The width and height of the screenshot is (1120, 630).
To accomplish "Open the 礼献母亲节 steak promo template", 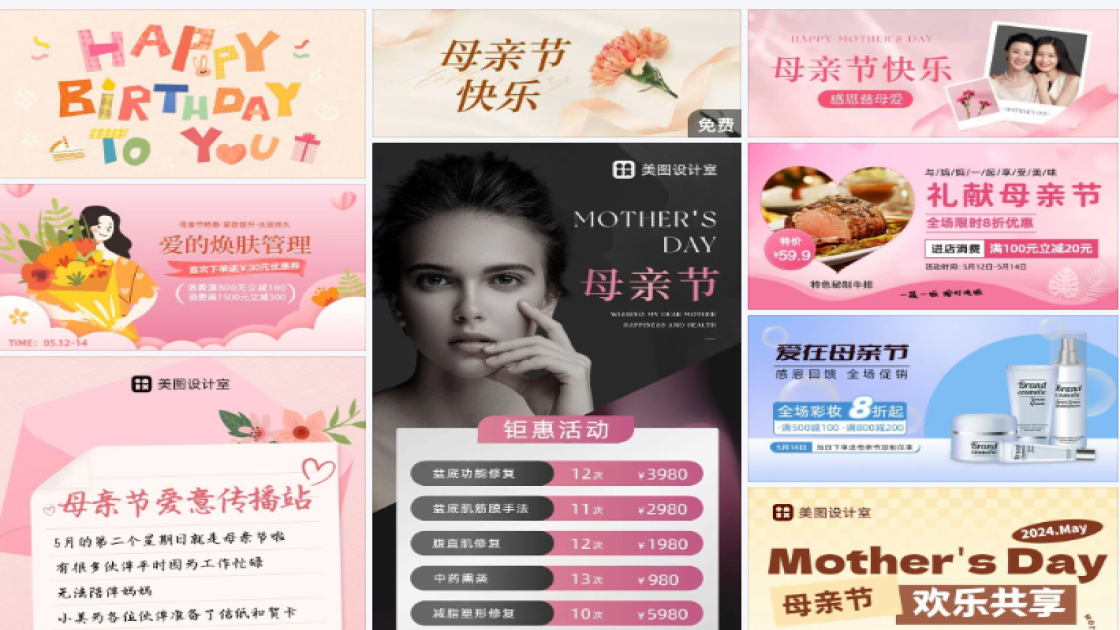I will tap(932, 226).
